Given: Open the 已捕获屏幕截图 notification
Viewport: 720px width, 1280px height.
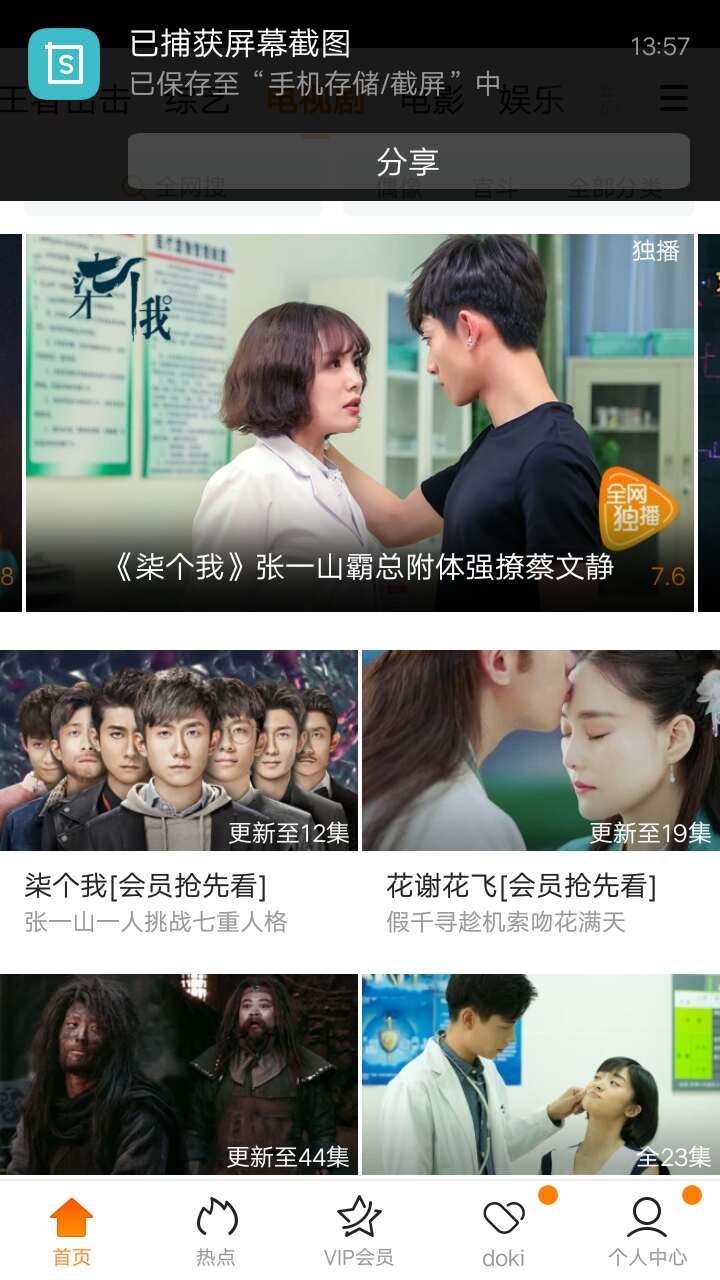Looking at the screenshot, I should click(360, 63).
